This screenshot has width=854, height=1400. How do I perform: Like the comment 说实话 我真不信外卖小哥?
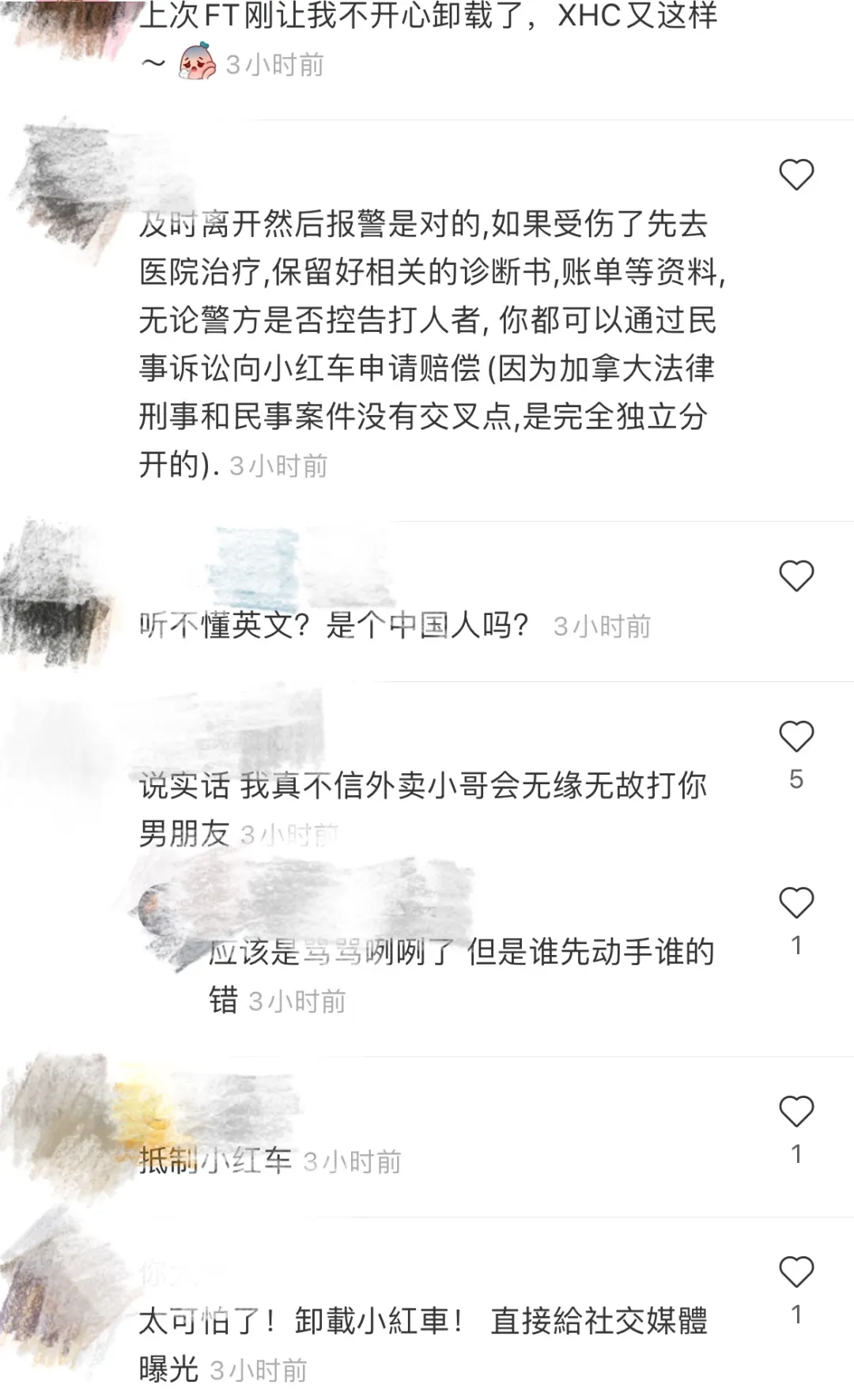click(795, 737)
